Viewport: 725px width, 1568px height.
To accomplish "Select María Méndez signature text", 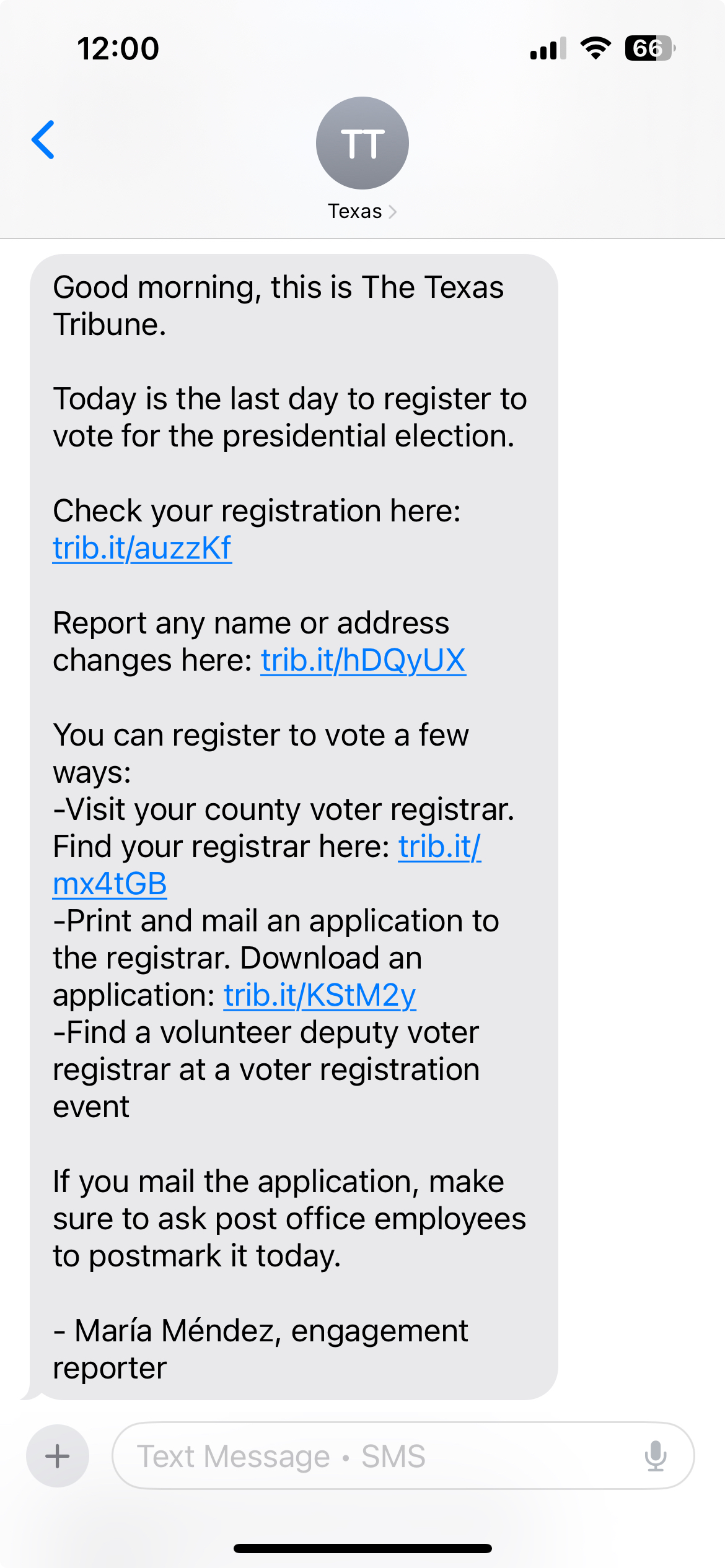I will (x=260, y=1332).
